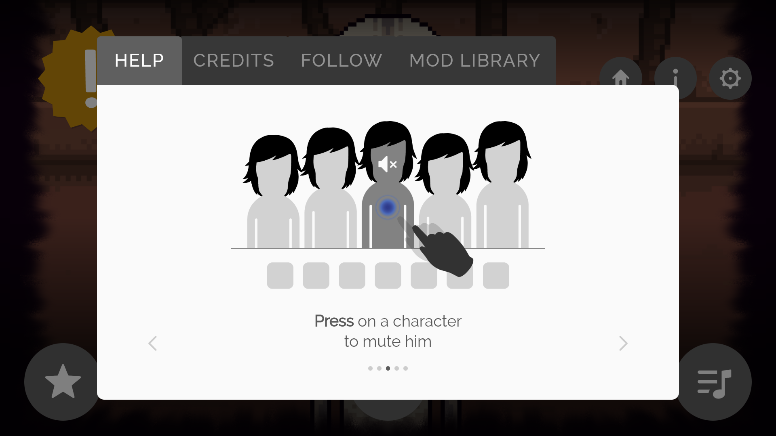Open the settings gear icon

[x=730, y=78]
